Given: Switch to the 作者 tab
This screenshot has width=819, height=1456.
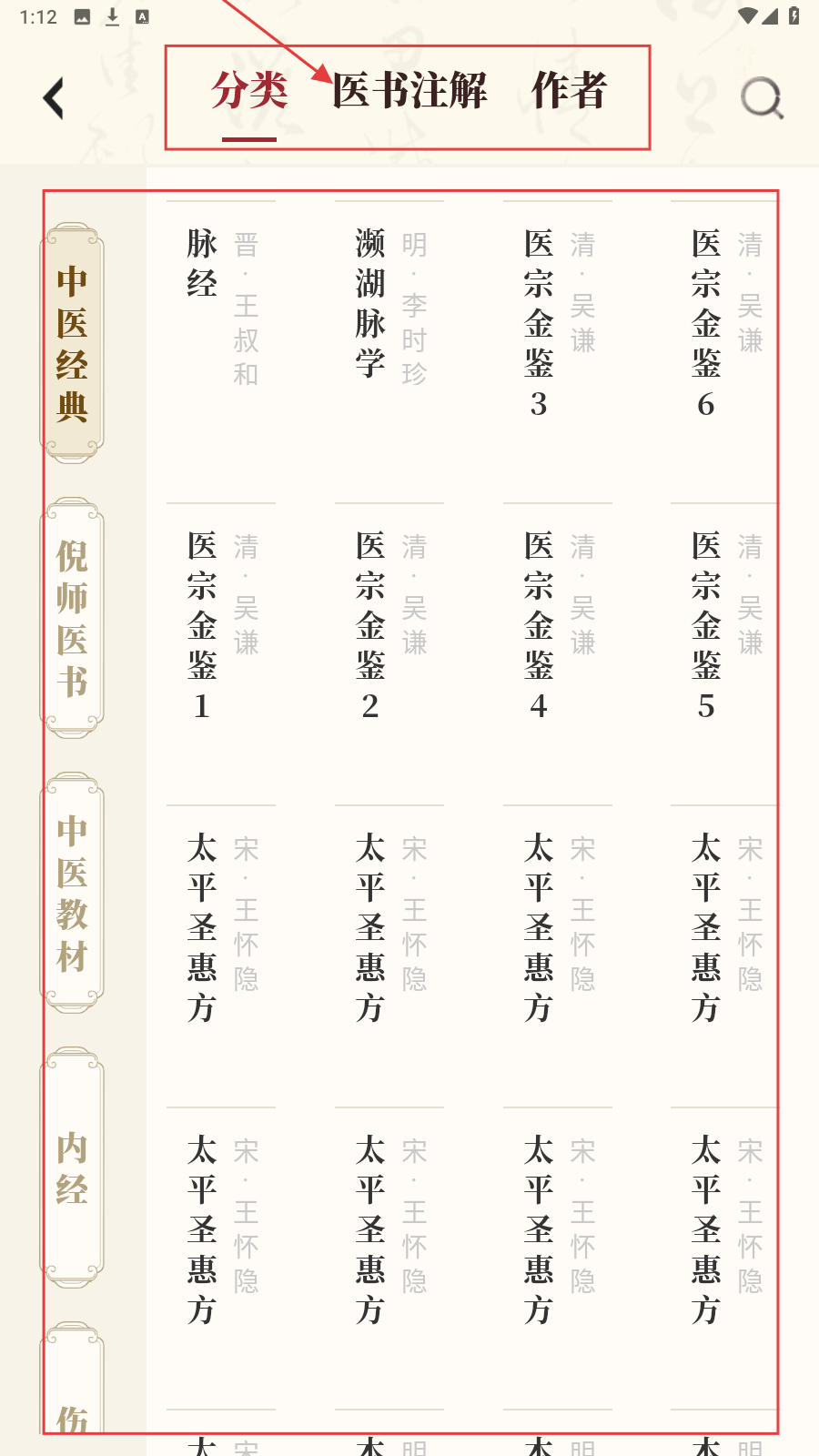Looking at the screenshot, I should pyautogui.click(x=570, y=91).
